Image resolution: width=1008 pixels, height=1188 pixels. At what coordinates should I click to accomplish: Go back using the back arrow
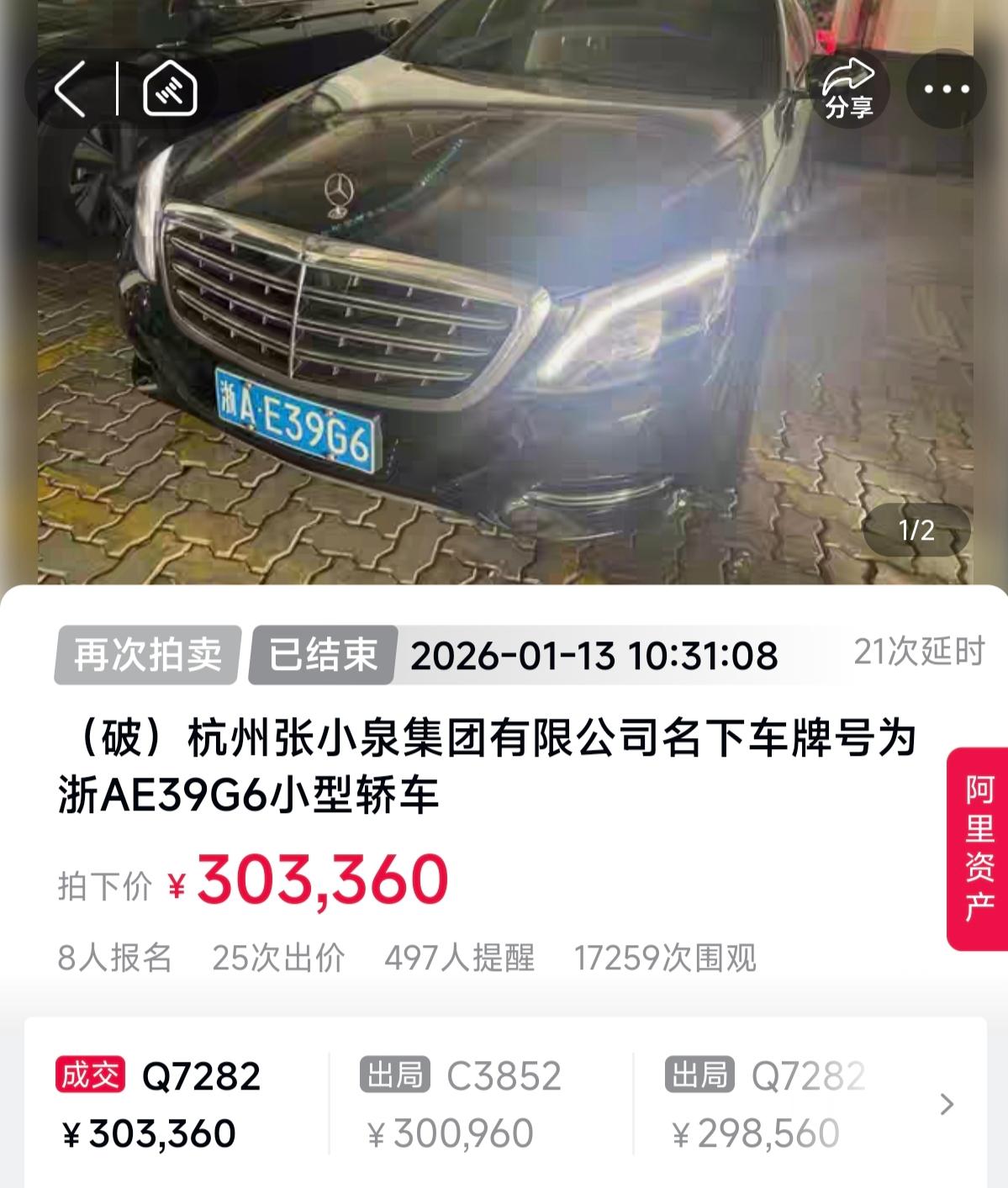pos(71,88)
